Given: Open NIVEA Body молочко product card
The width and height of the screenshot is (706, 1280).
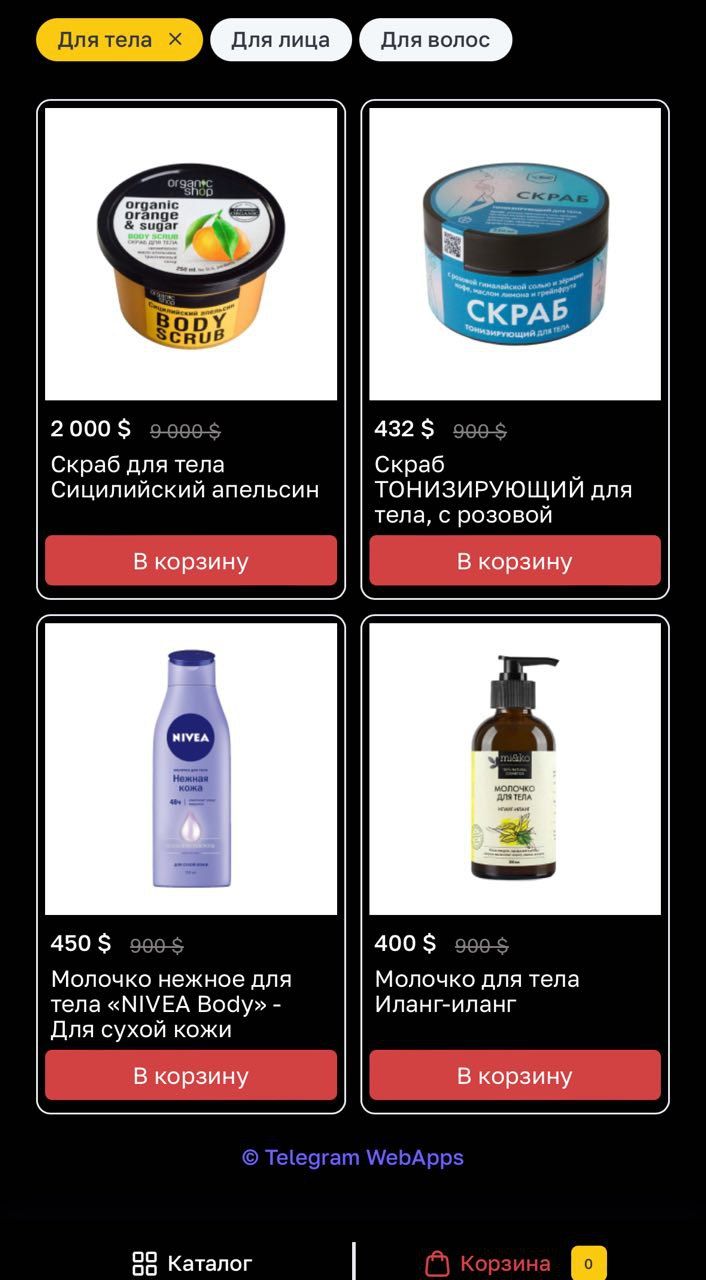Looking at the screenshot, I should pyautogui.click(x=191, y=768).
